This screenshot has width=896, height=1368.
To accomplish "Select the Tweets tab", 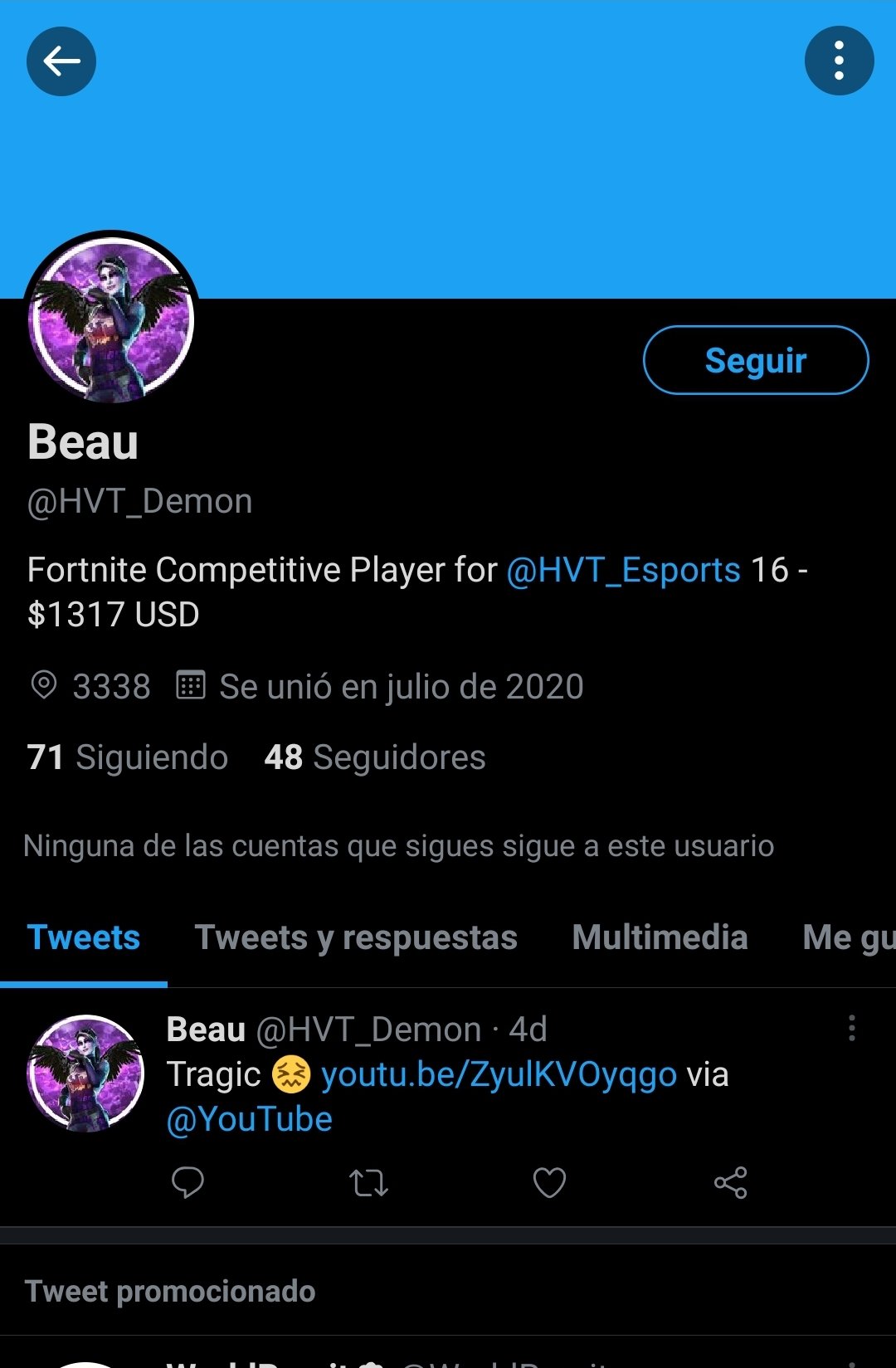I will tap(84, 937).
